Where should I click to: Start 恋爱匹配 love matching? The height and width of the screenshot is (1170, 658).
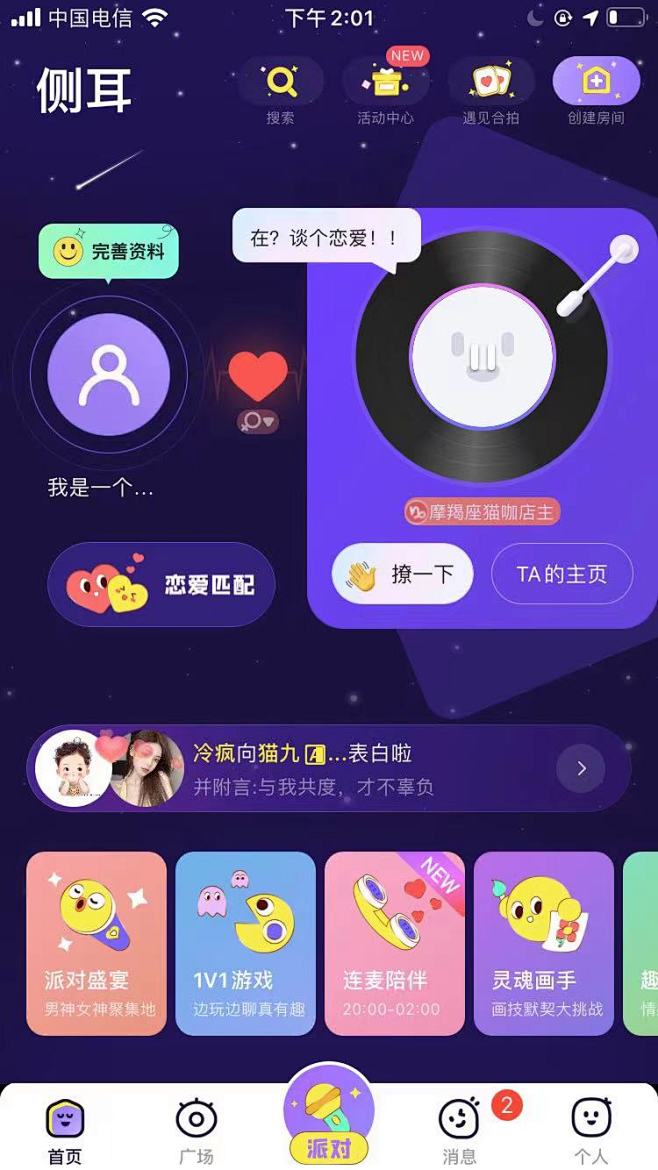pos(162,584)
